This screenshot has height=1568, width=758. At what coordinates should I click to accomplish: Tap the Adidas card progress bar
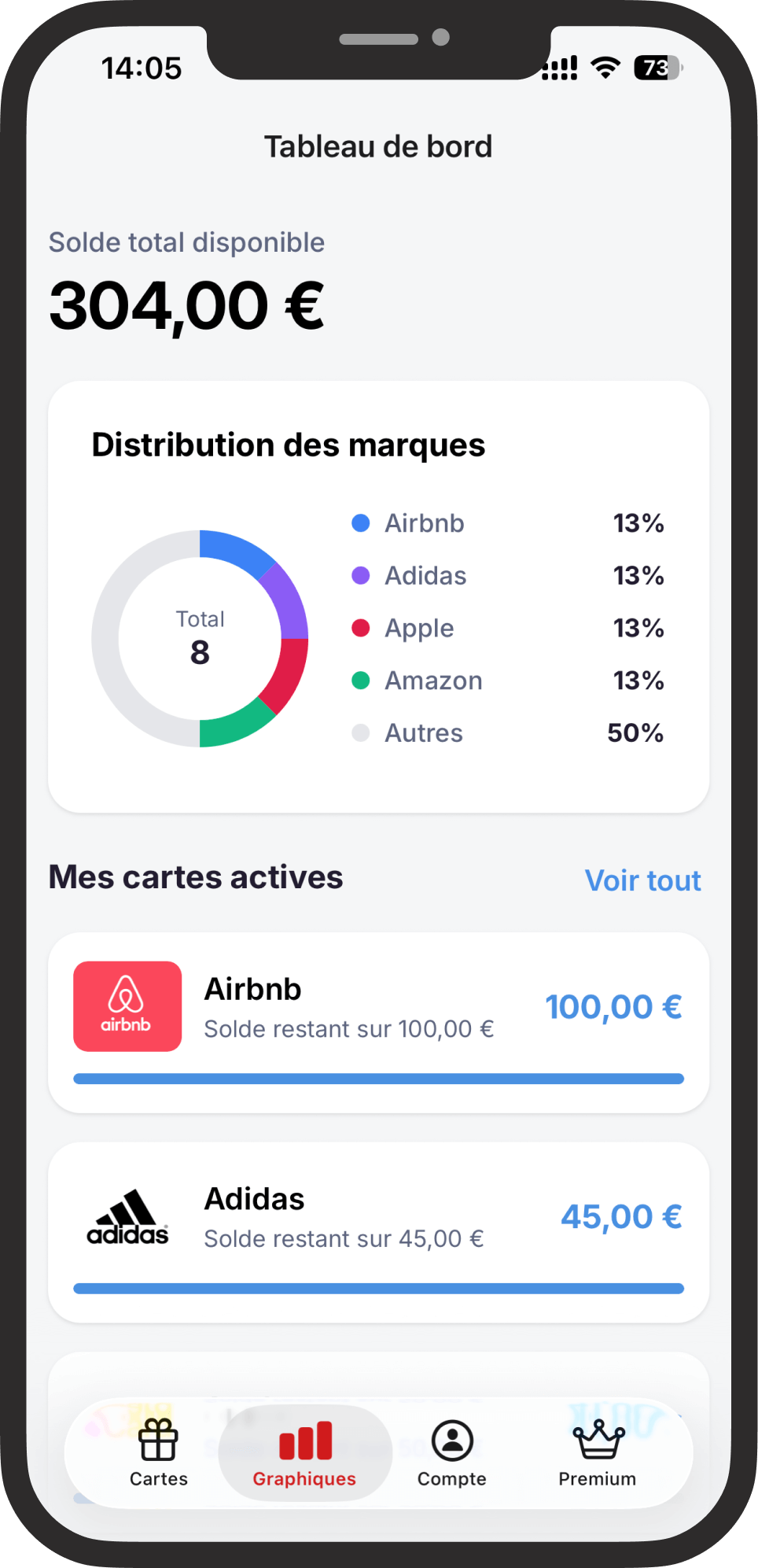pos(378,1288)
